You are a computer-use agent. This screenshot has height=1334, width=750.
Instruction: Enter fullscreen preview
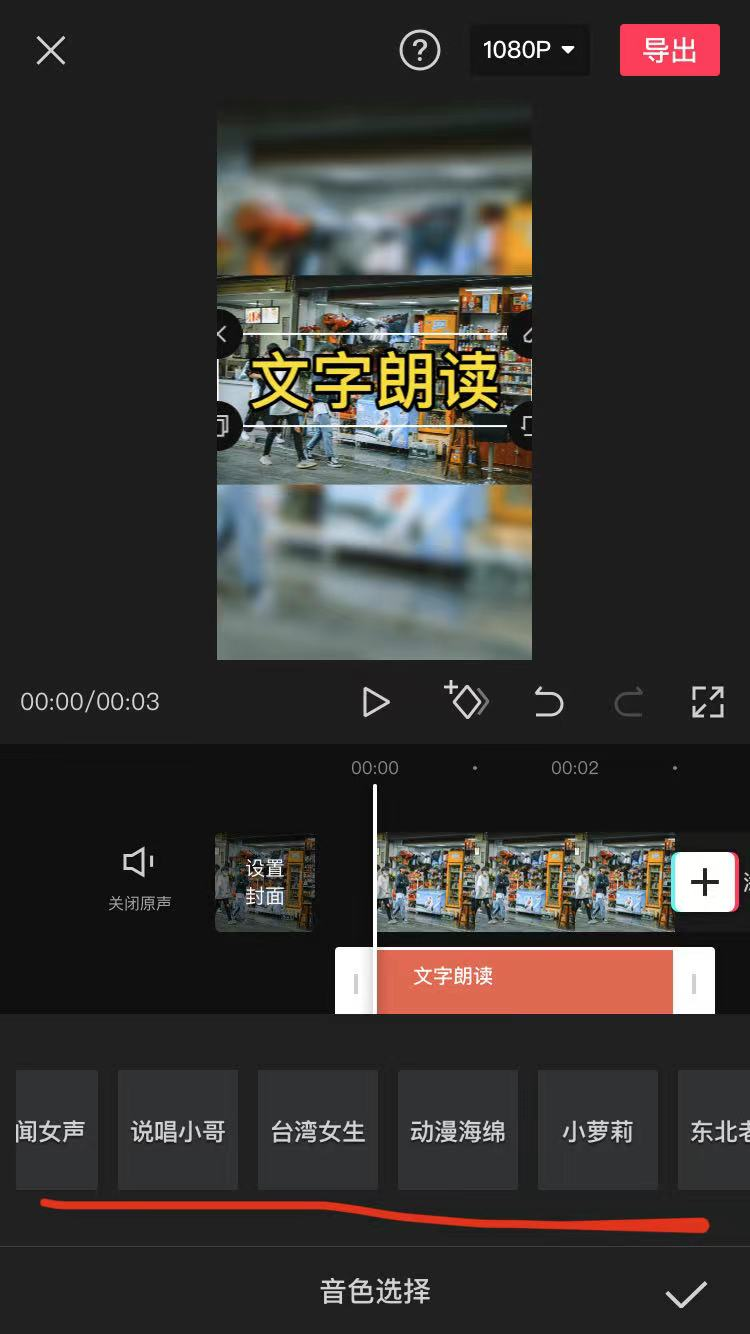click(x=707, y=702)
